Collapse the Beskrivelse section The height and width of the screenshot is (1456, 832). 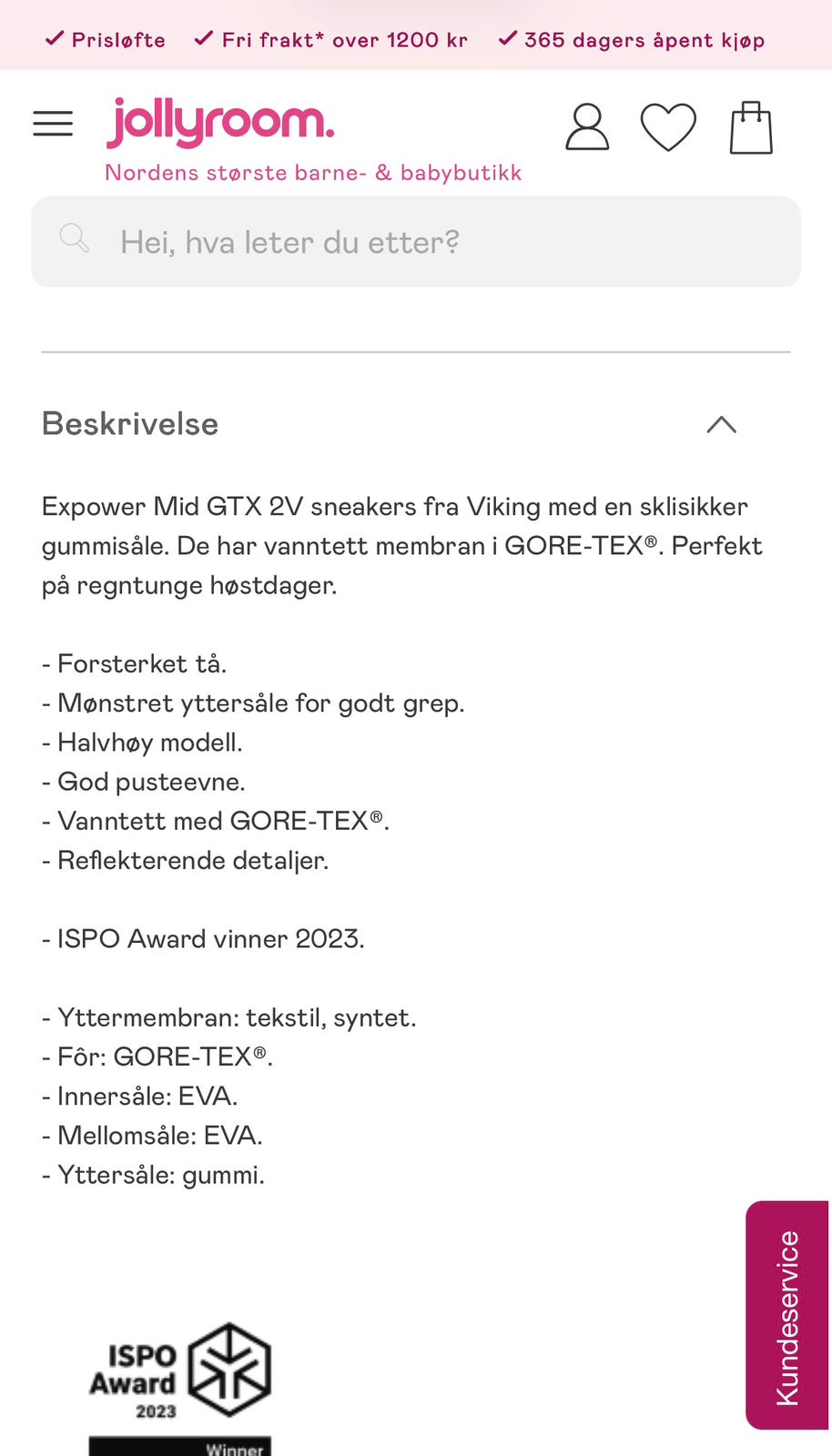click(x=721, y=425)
